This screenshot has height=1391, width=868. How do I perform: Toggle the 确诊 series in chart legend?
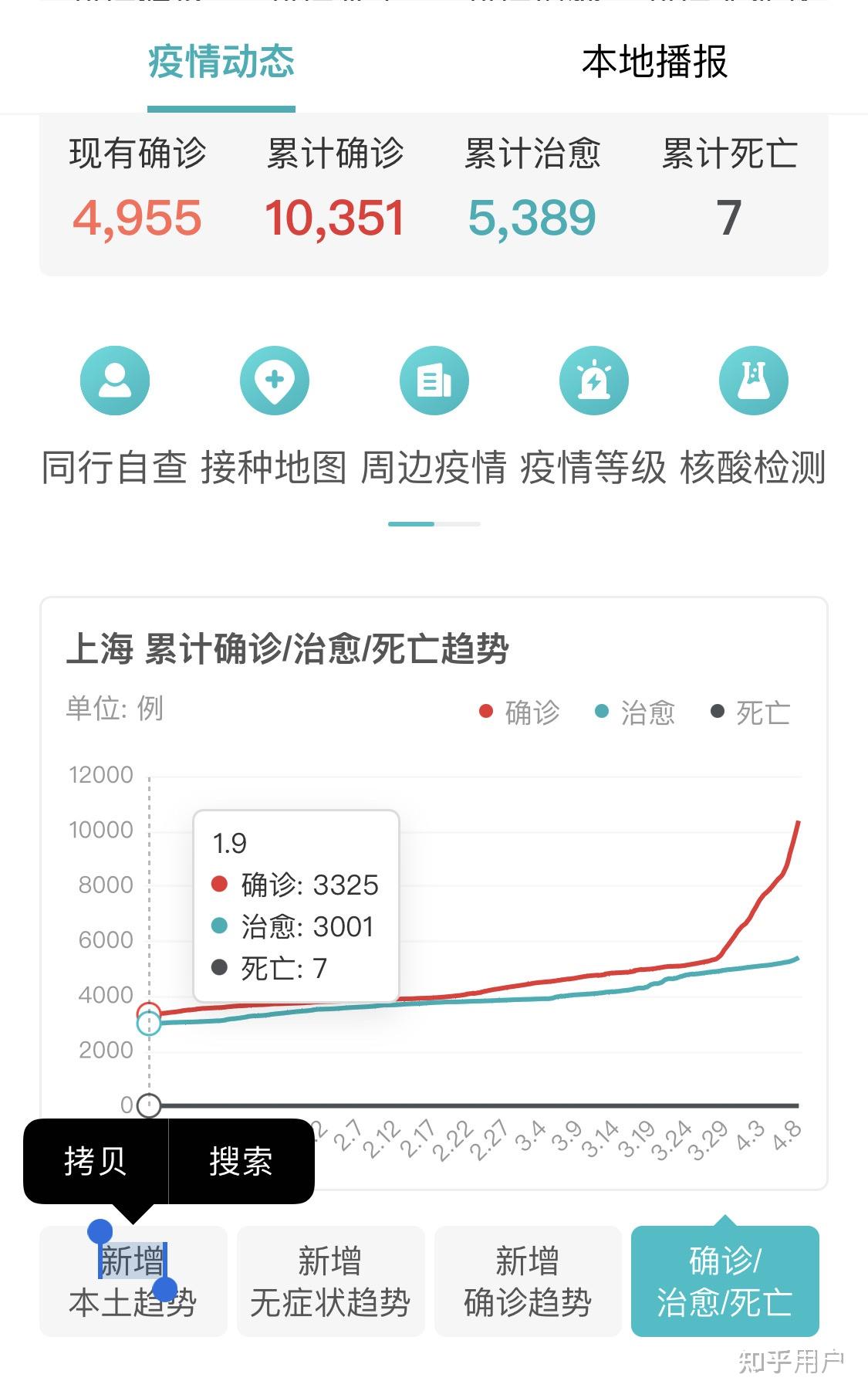(x=520, y=712)
